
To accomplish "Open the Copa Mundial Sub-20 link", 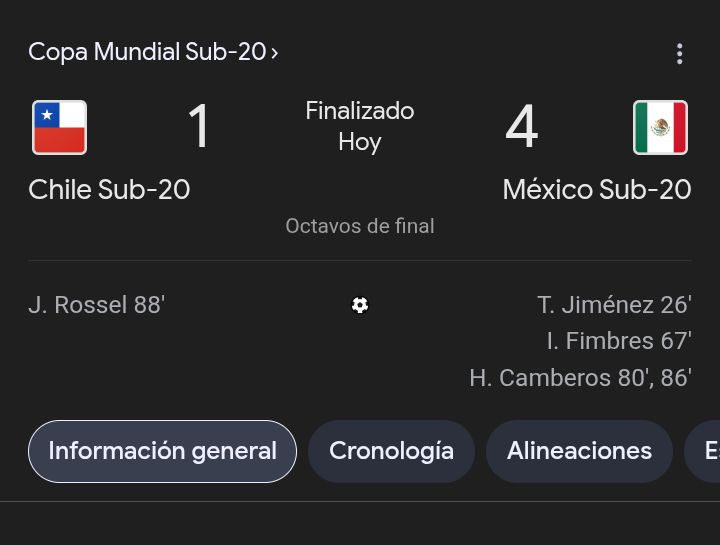I will 152,52.
